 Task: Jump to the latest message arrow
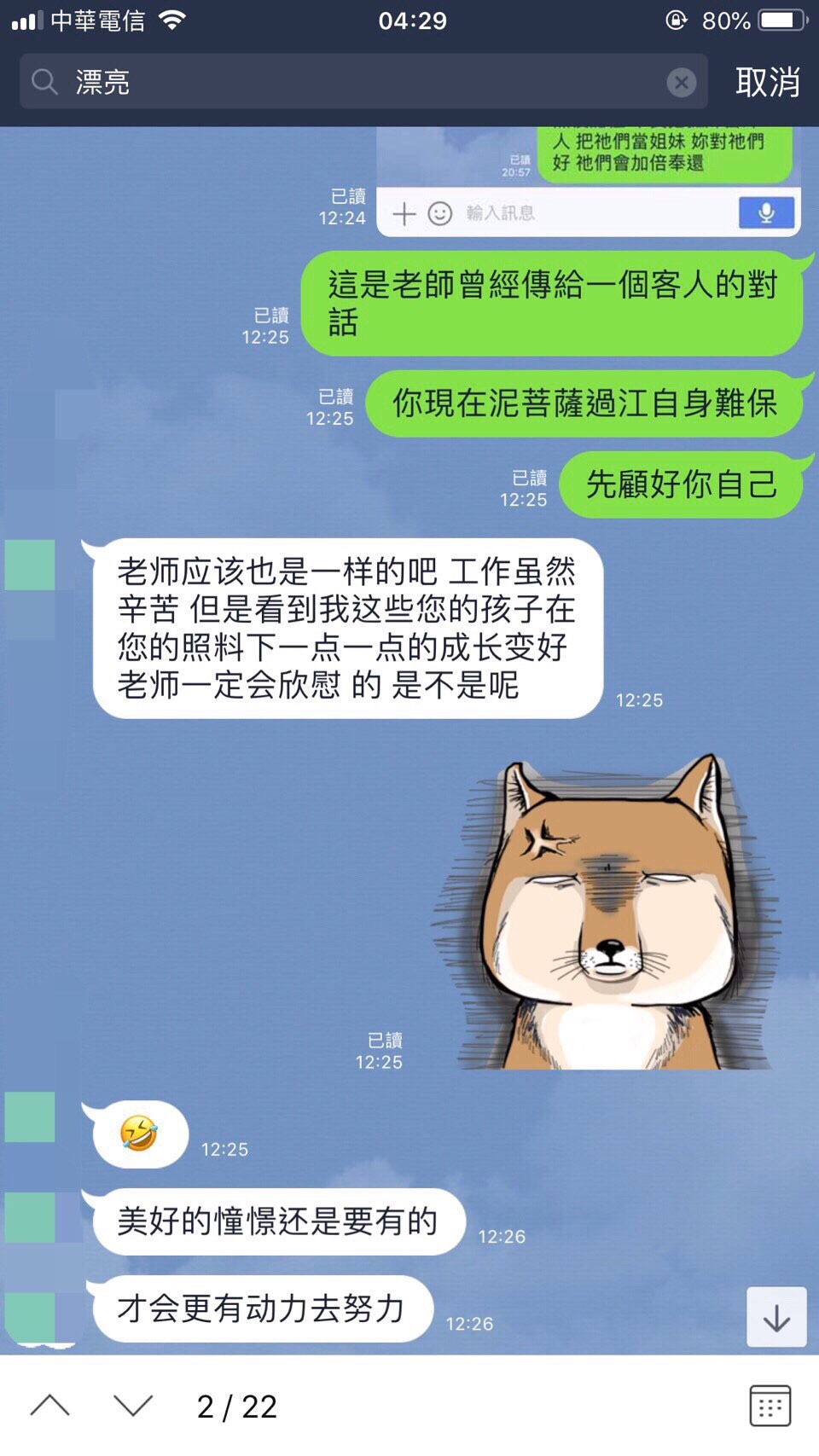[x=776, y=1318]
